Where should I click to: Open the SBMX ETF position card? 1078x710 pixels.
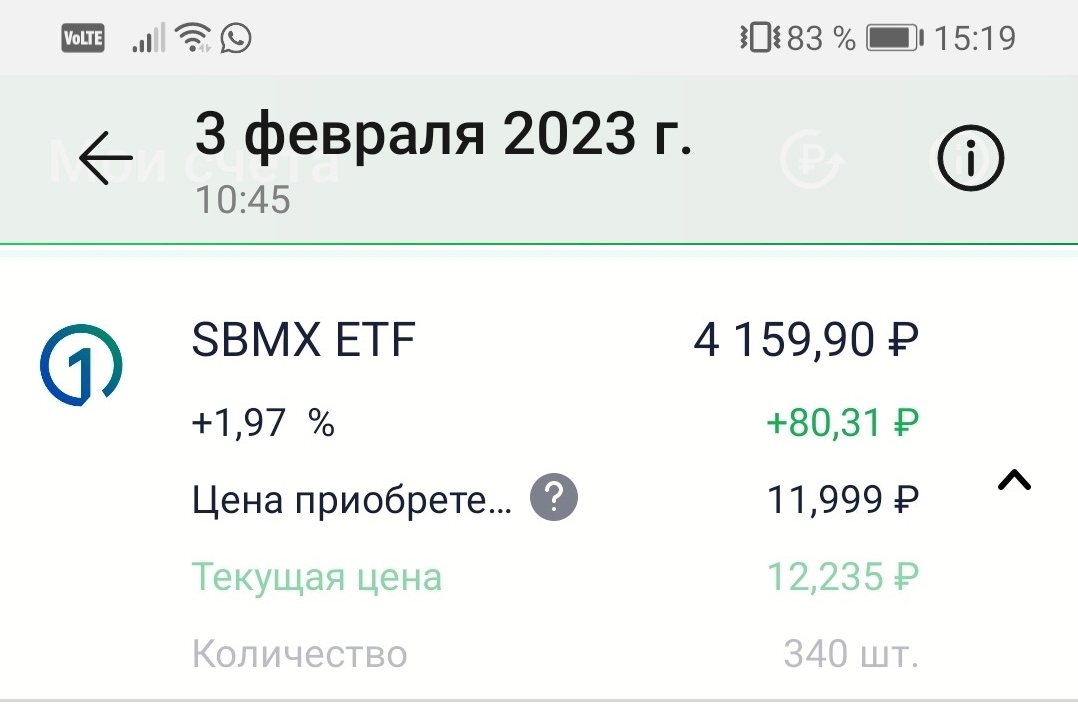point(303,342)
